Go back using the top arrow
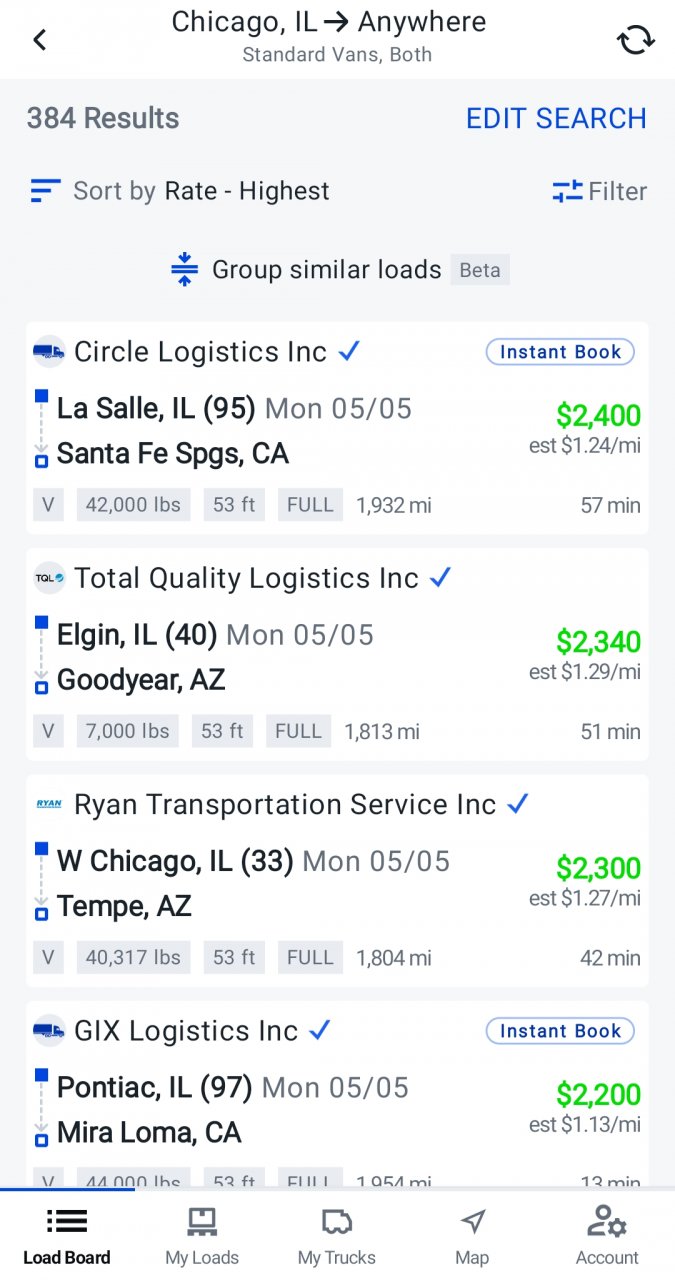Screen dimensions: 675x1280 (40, 40)
